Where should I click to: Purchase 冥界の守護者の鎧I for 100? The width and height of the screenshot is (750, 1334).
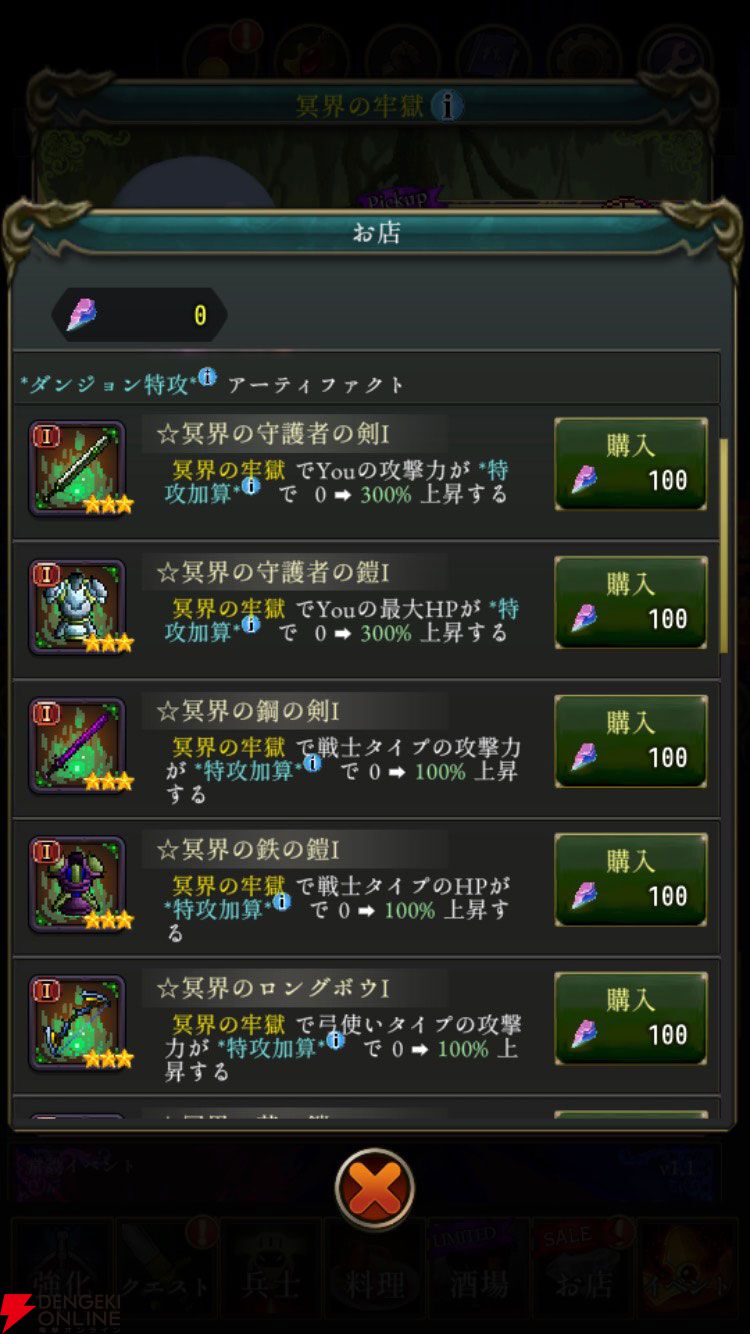[x=631, y=603]
